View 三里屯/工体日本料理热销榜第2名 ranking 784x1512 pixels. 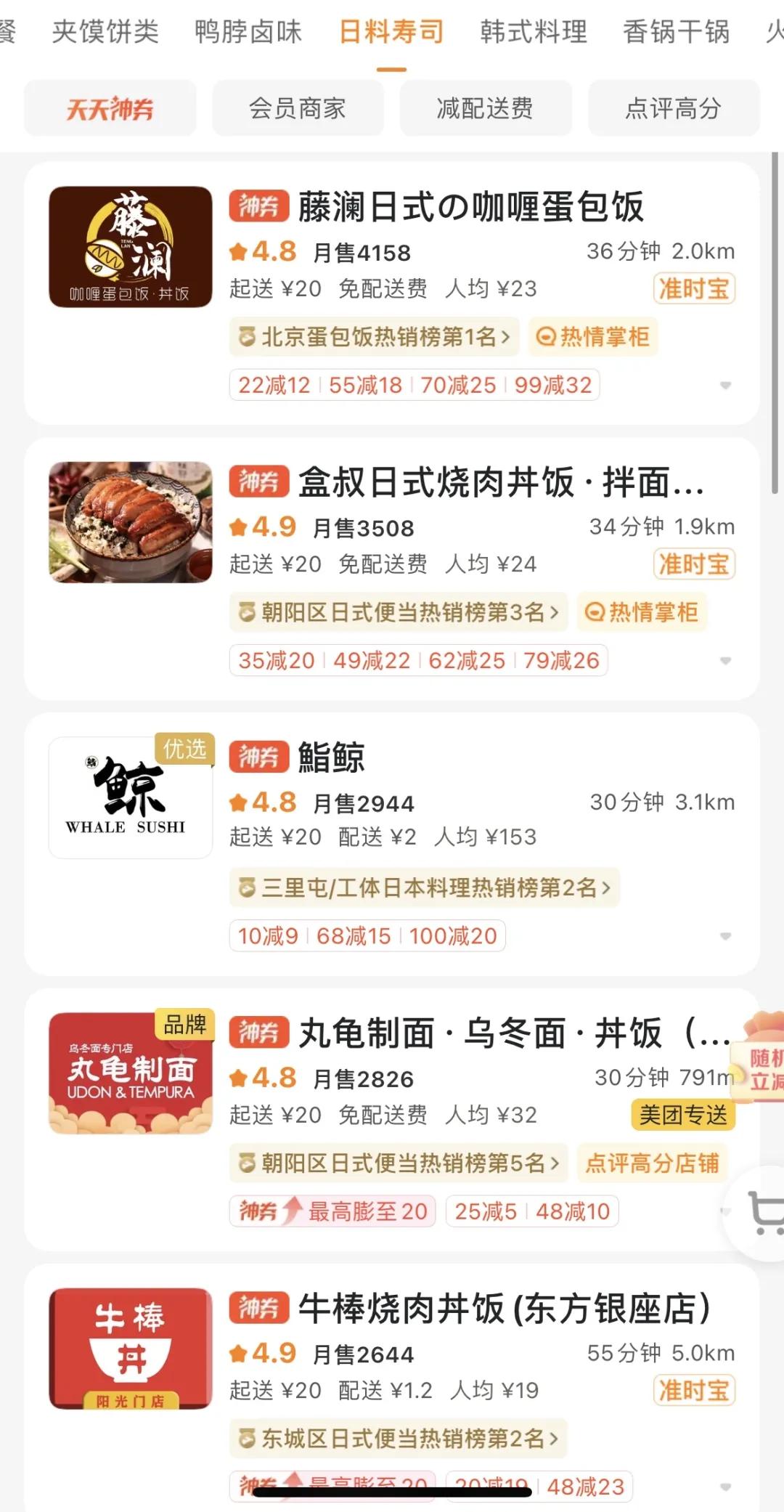coord(425,887)
